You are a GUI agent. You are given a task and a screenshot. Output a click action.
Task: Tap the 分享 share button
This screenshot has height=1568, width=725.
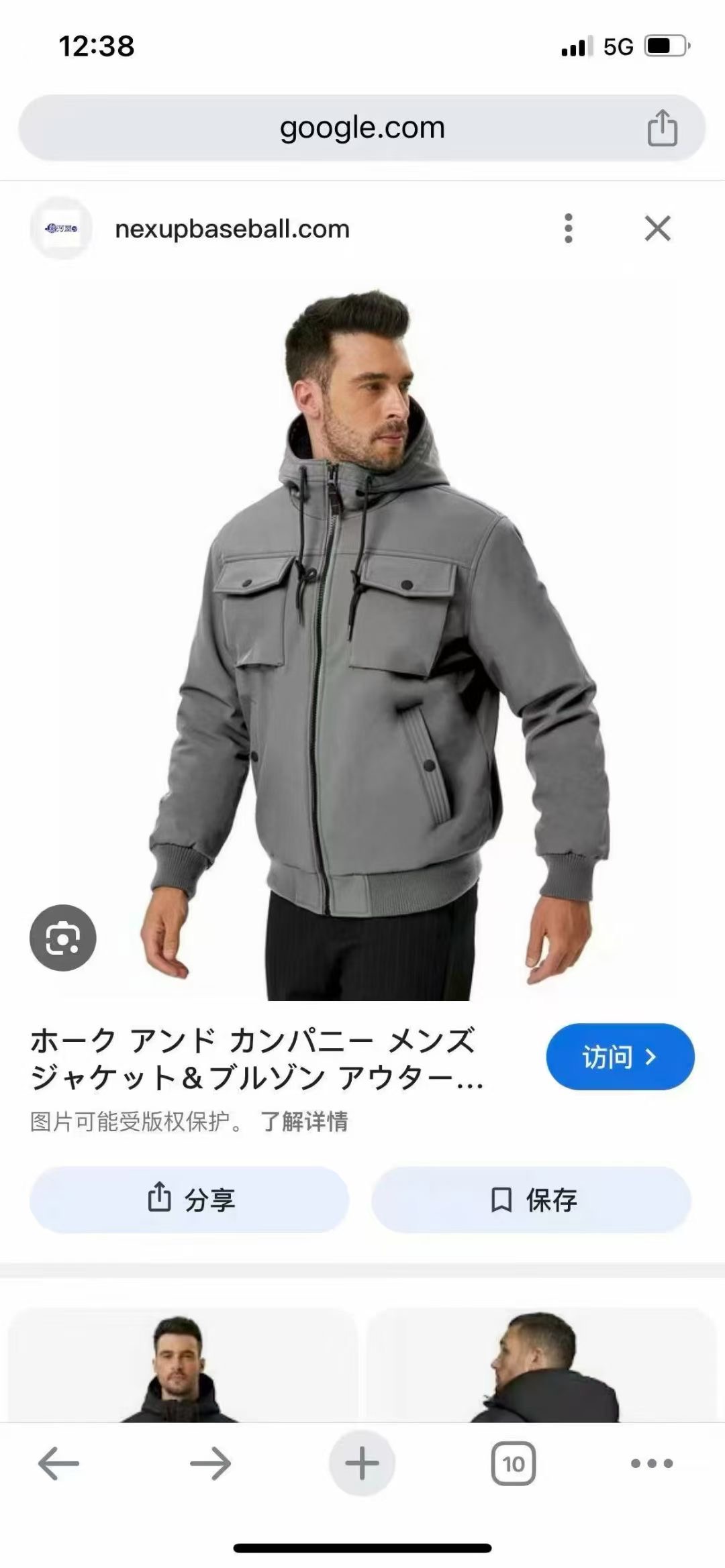[189, 1199]
